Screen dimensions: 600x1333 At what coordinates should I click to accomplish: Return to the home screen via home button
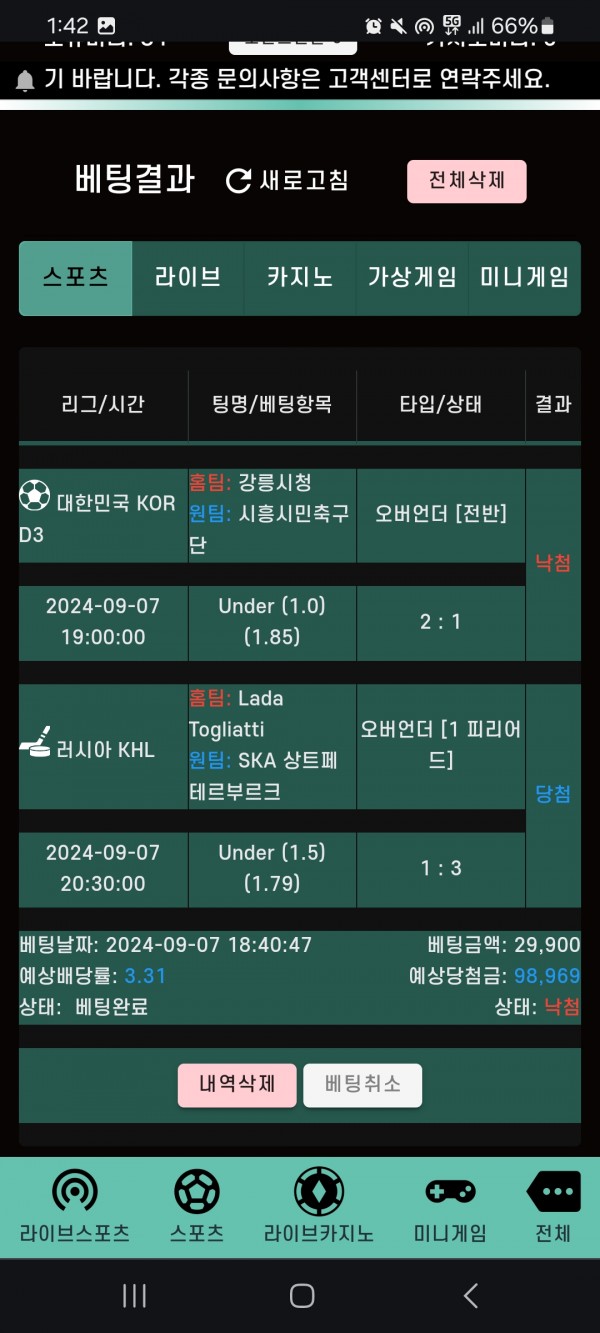pyautogui.click(x=301, y=1296)
